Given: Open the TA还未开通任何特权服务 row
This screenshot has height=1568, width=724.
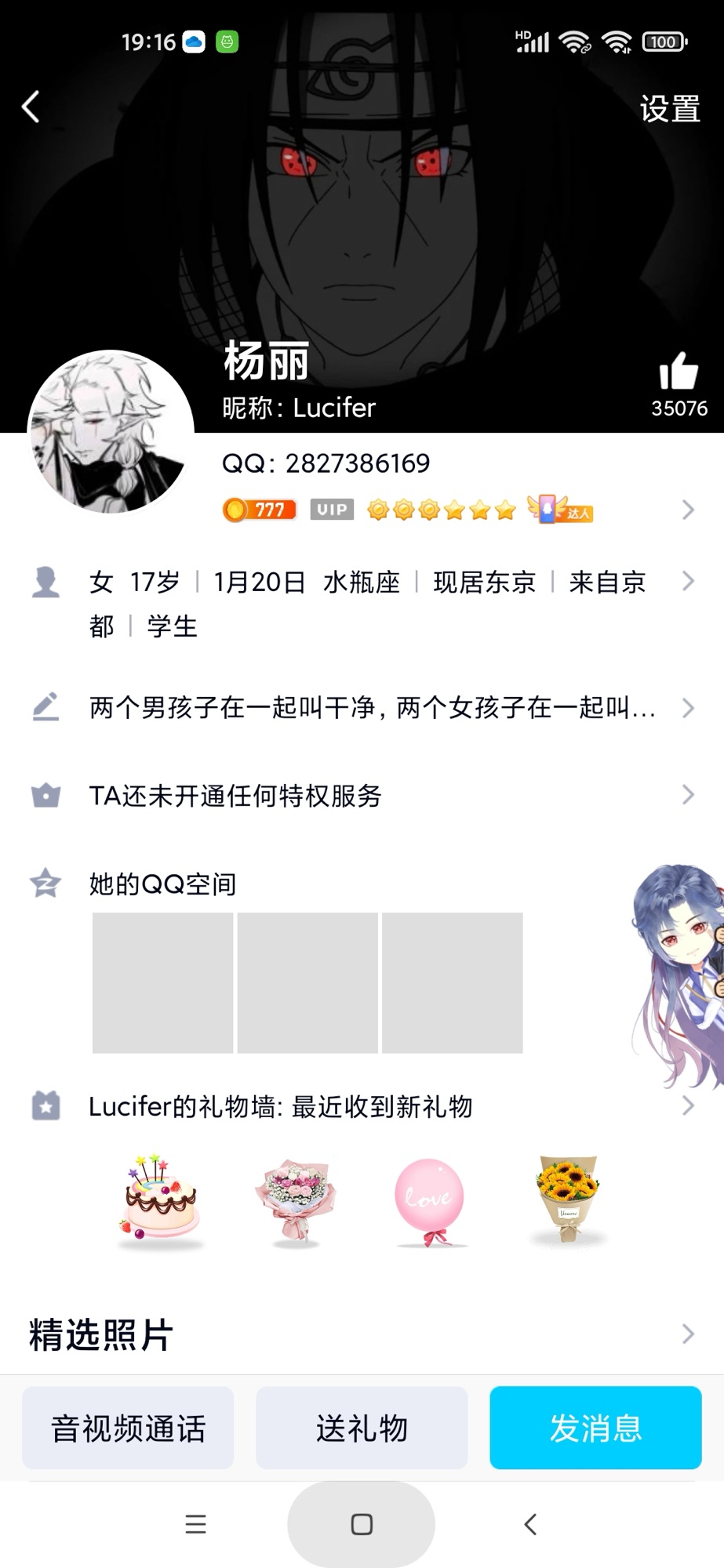Looking at the screenshot, I should point(235,796).
